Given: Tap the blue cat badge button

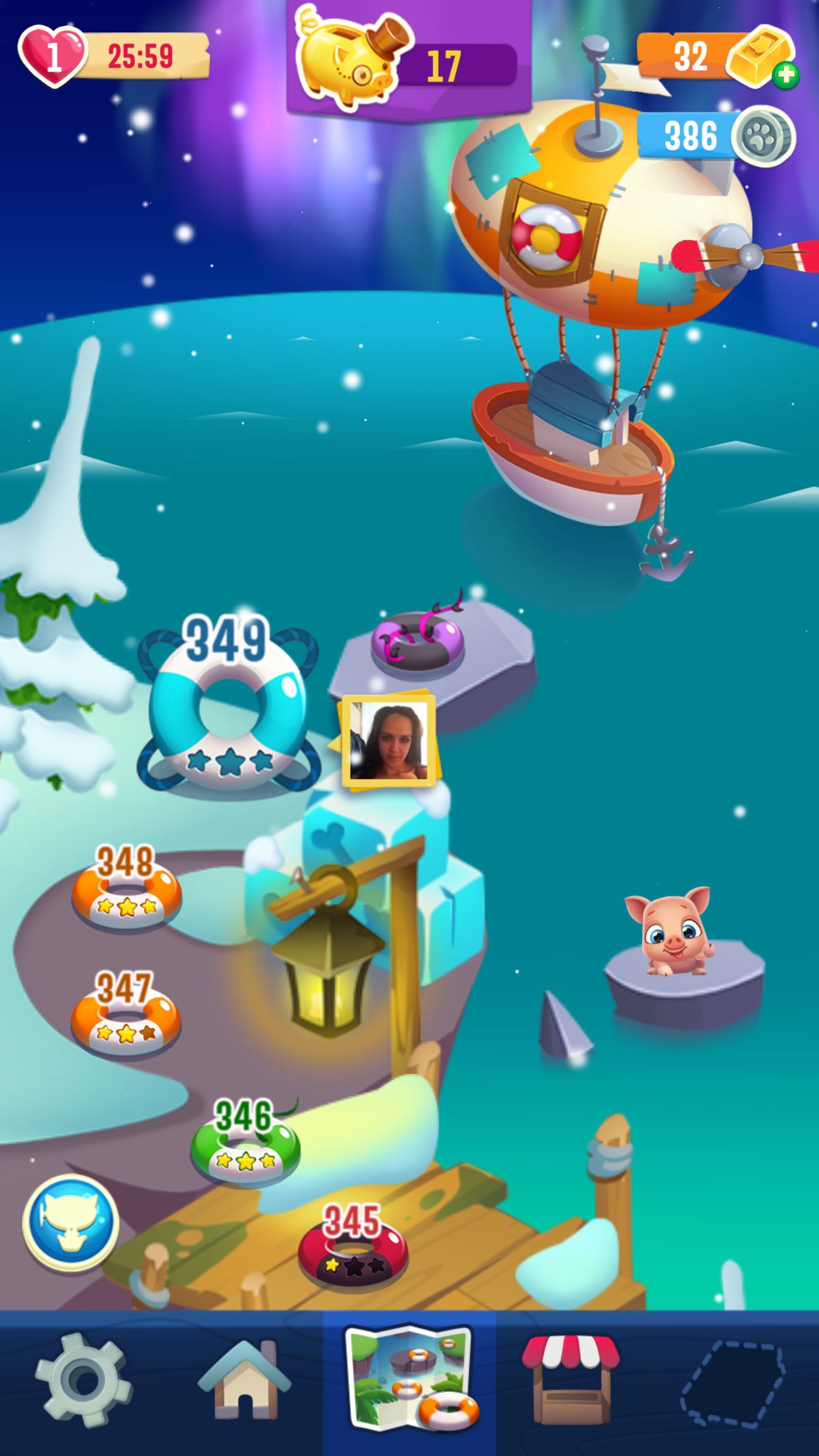Looking at the screenshot, I should coord(71,1223).
